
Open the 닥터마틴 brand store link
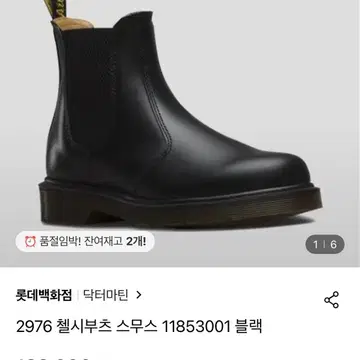point(113,295)
